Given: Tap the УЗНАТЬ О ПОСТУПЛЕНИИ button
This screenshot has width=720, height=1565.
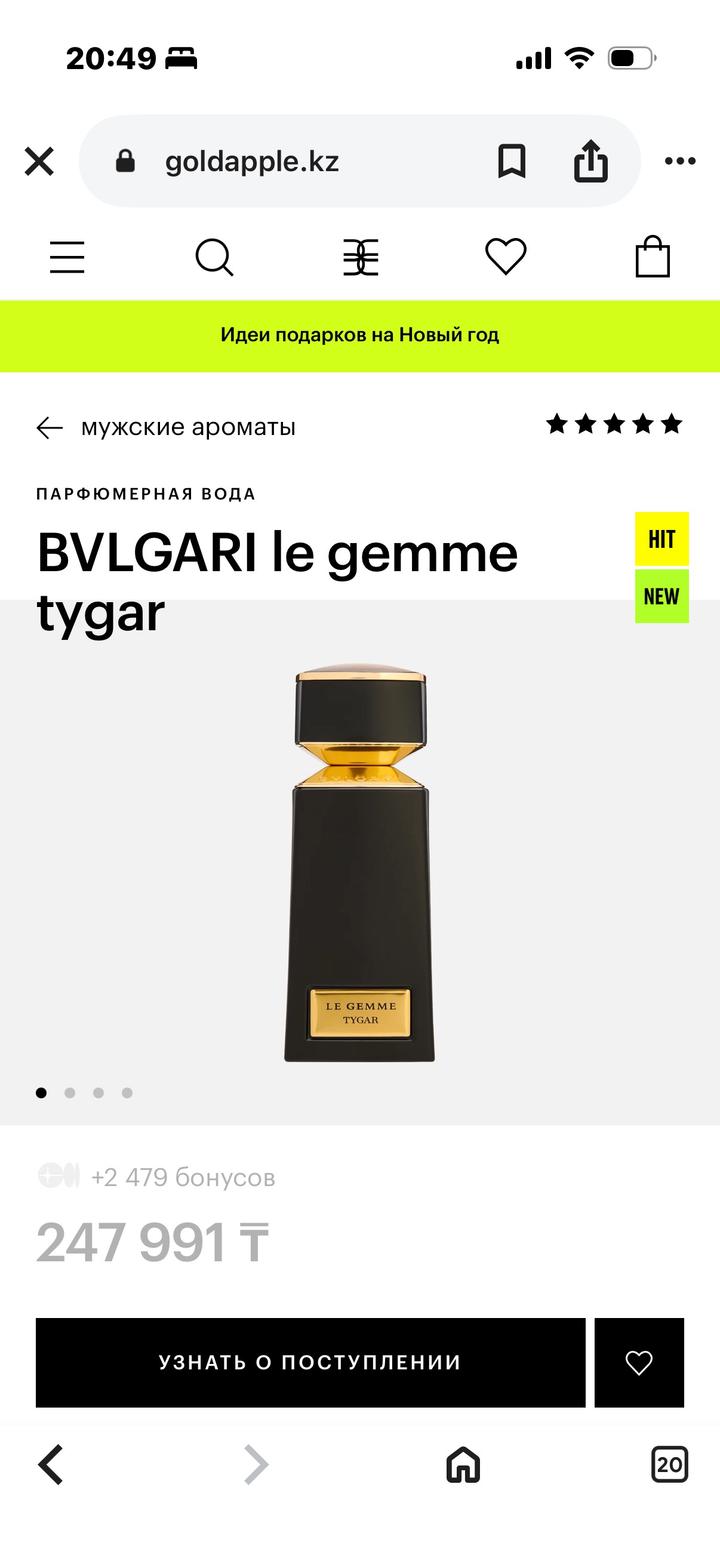Looking at the screenshot, I should (310, 1362).
